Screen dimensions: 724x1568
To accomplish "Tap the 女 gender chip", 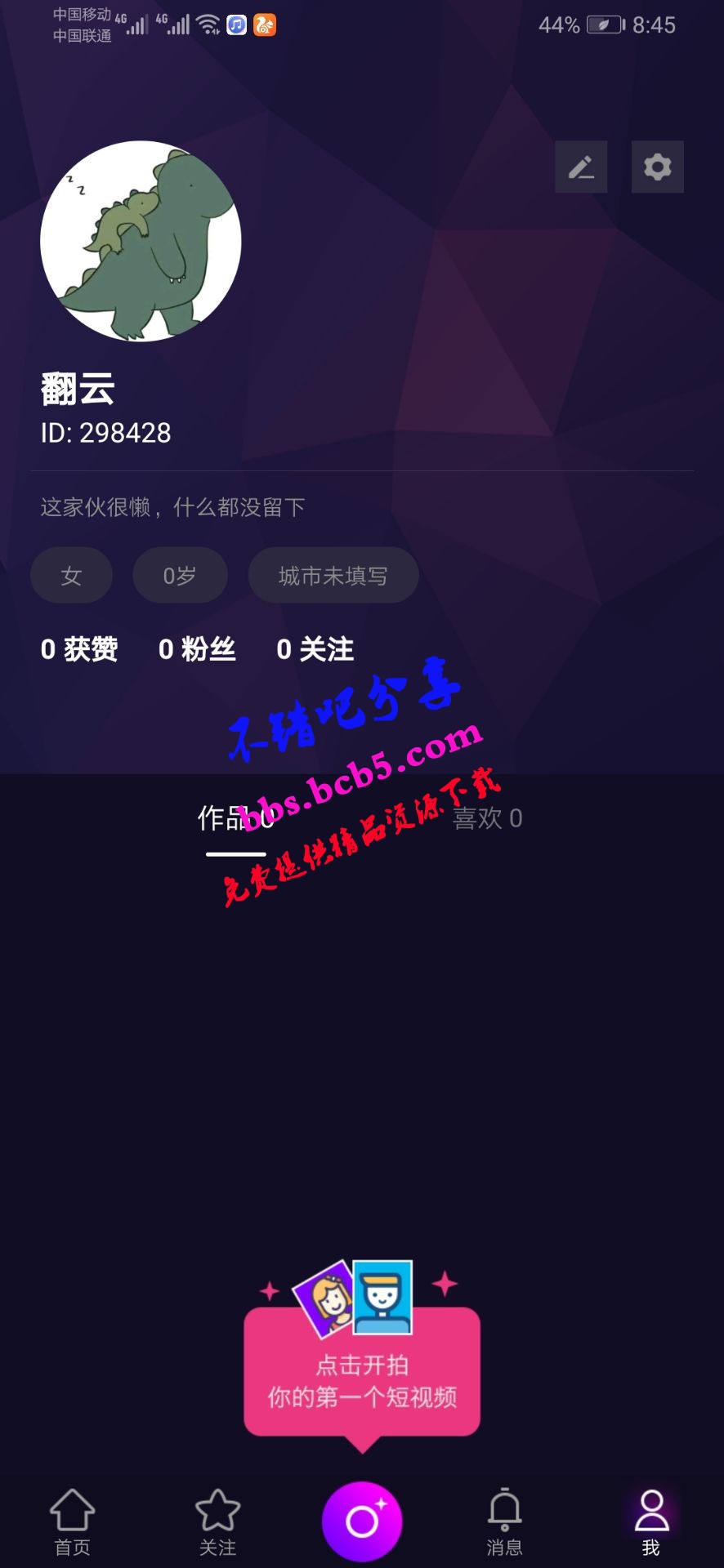I will 71,576.
